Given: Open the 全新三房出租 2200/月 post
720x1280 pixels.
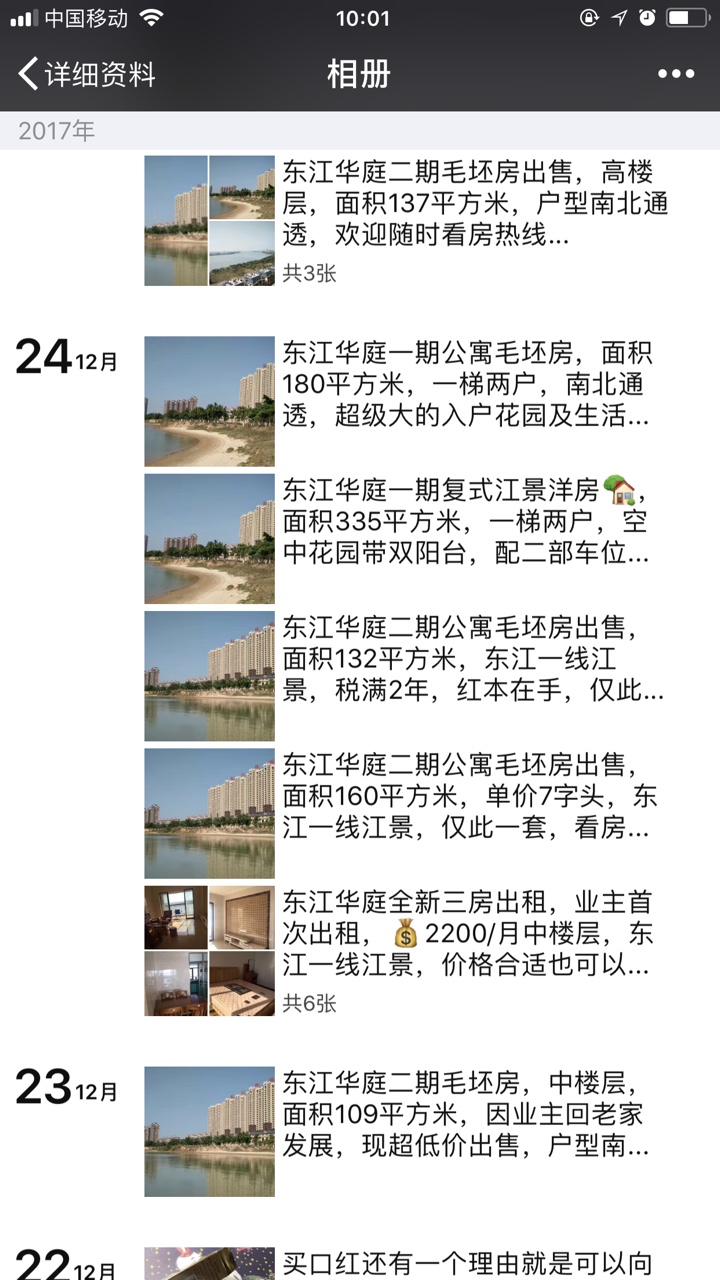Looking at the screenshot, I should coord(470,934).
